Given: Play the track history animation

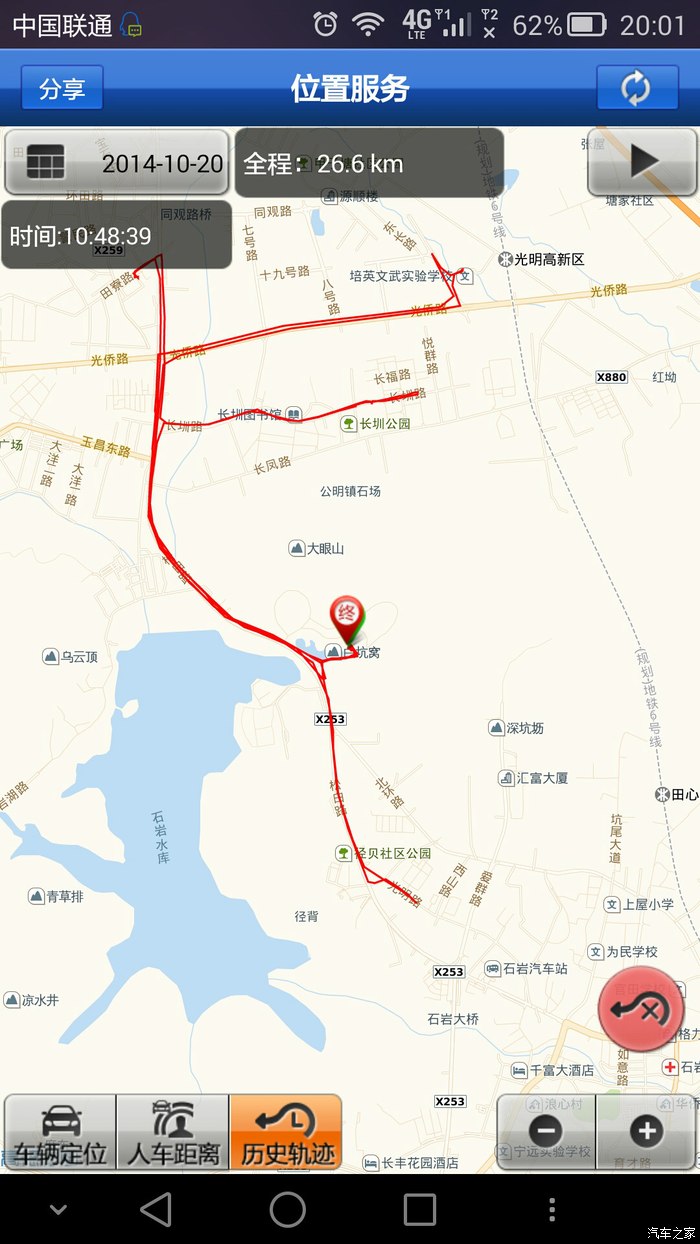Looking at the screenshot, I should coord(641,162).
